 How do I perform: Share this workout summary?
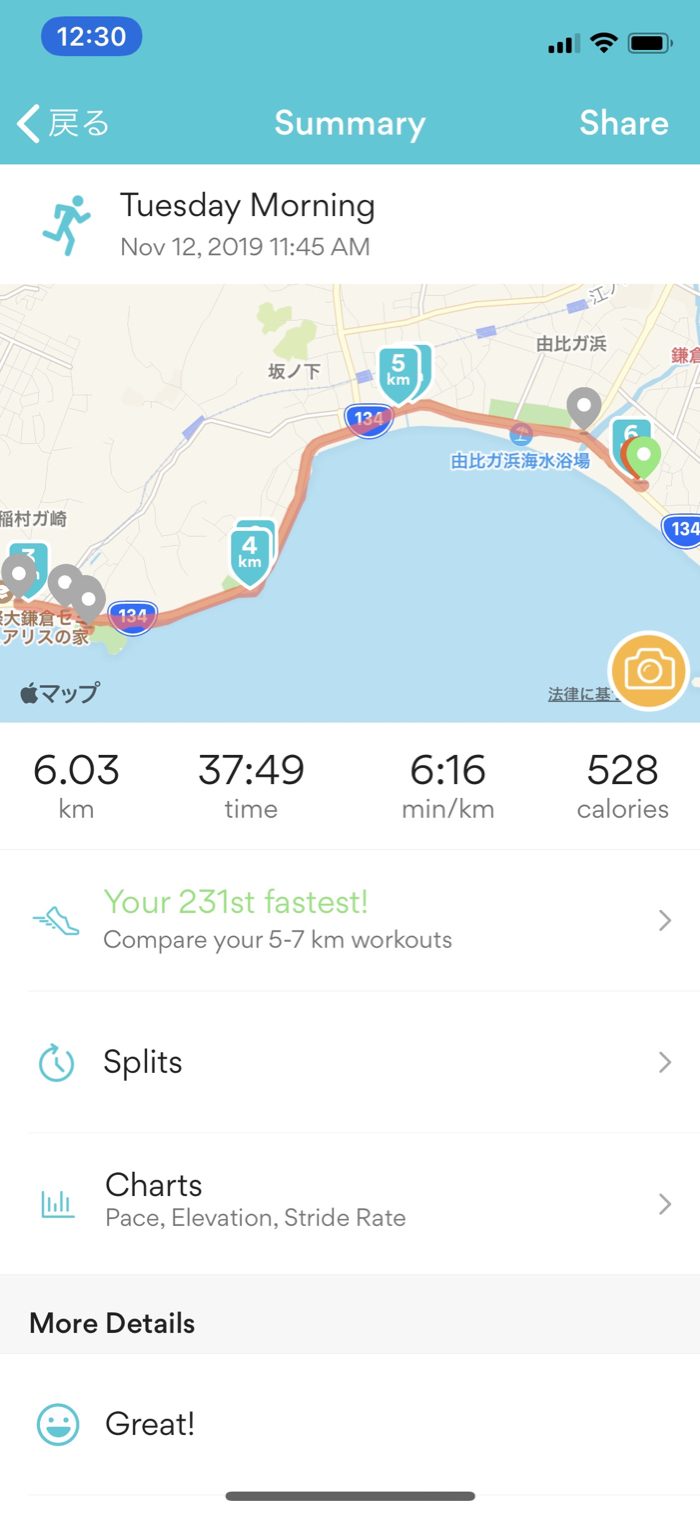click(623, 124)
